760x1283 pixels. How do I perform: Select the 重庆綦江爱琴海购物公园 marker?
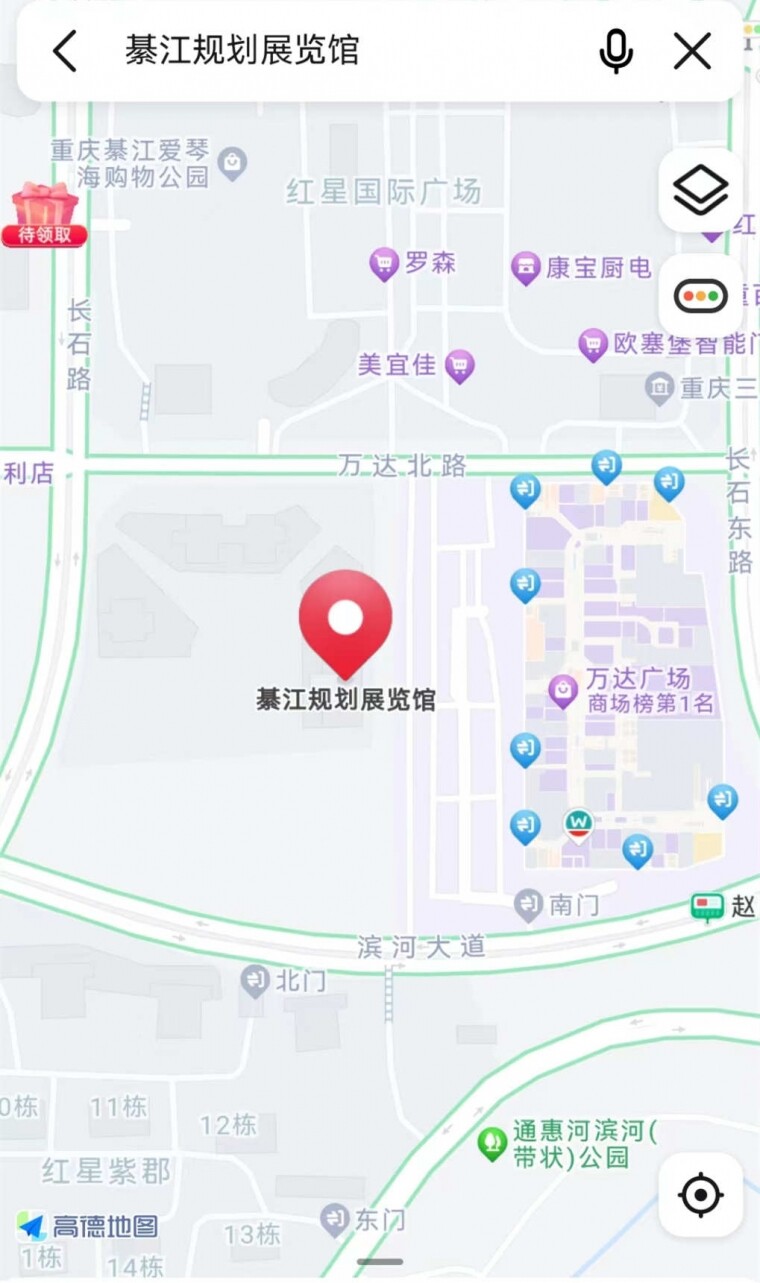[232, 162]
